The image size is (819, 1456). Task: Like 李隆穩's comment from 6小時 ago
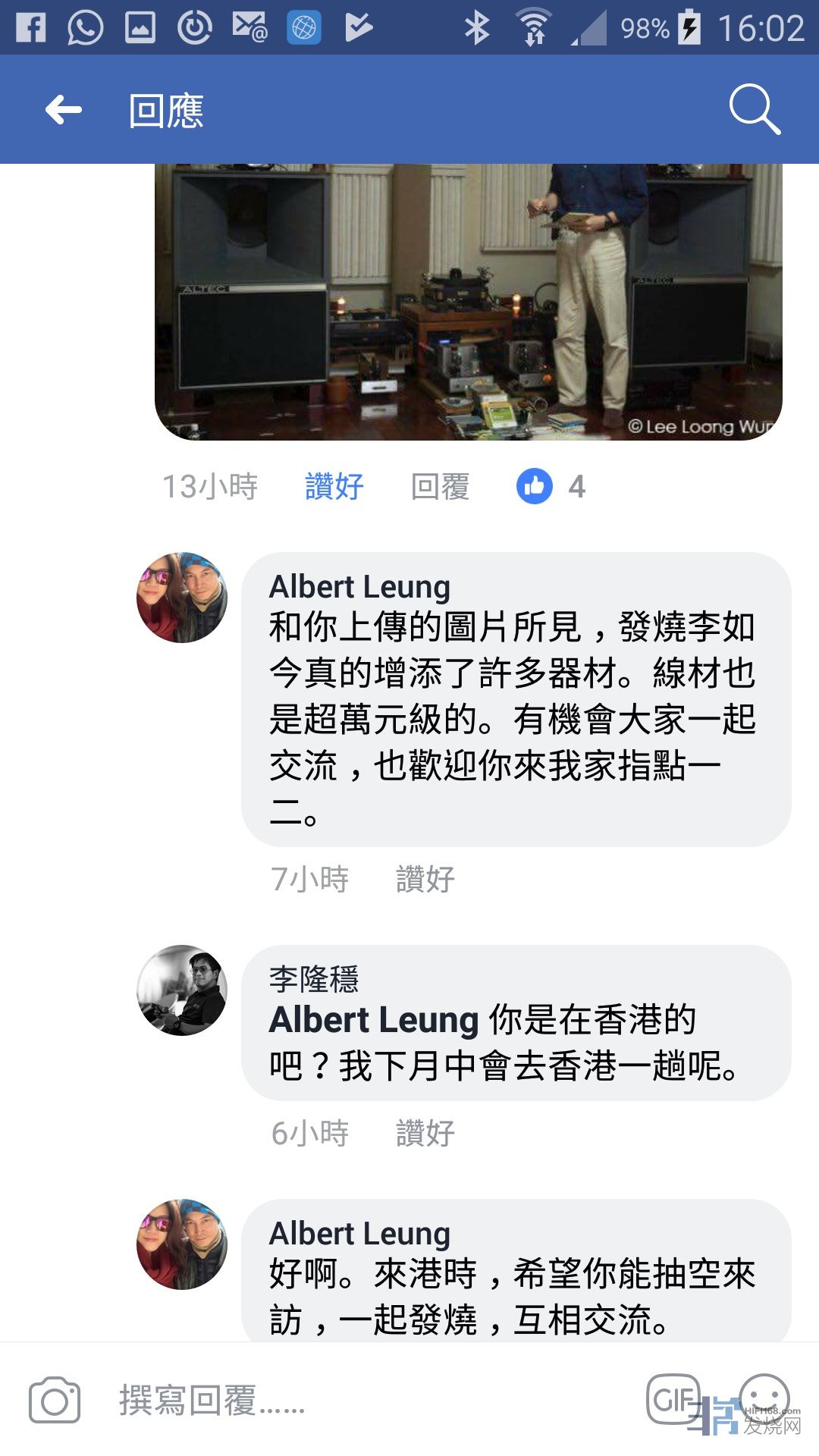[x=425, y=1134]
